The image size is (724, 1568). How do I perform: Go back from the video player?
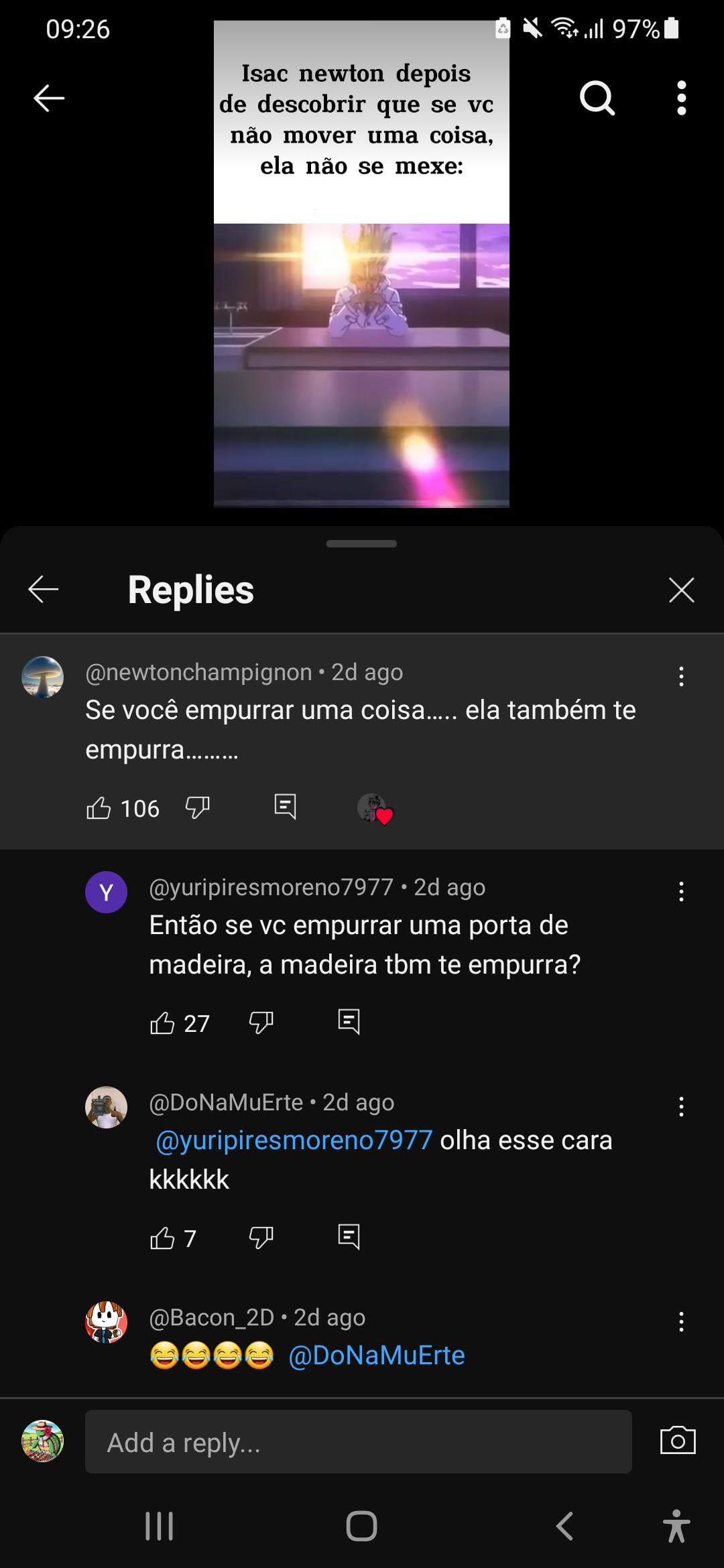(x=49, y=98)
